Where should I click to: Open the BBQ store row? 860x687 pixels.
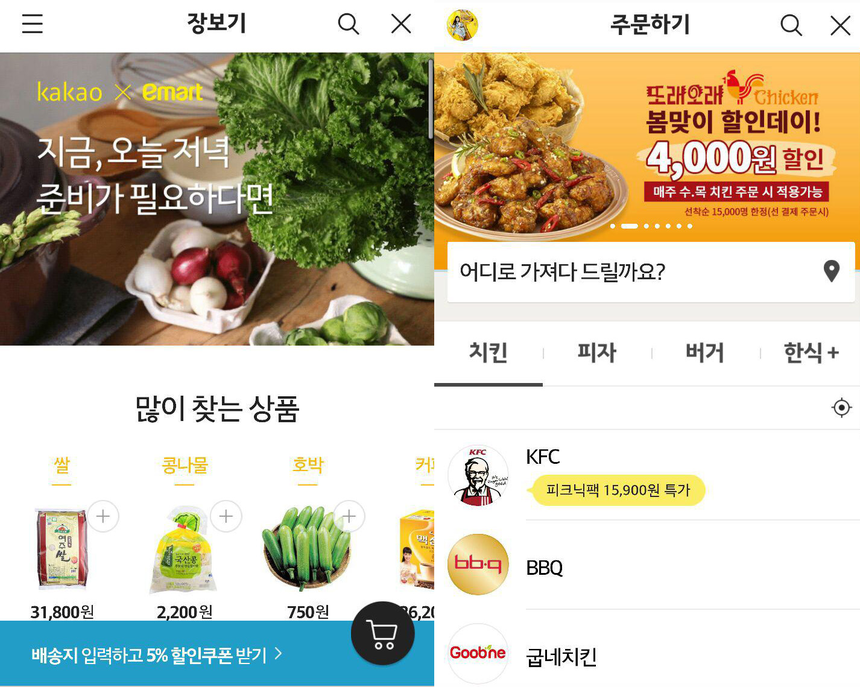646,566
